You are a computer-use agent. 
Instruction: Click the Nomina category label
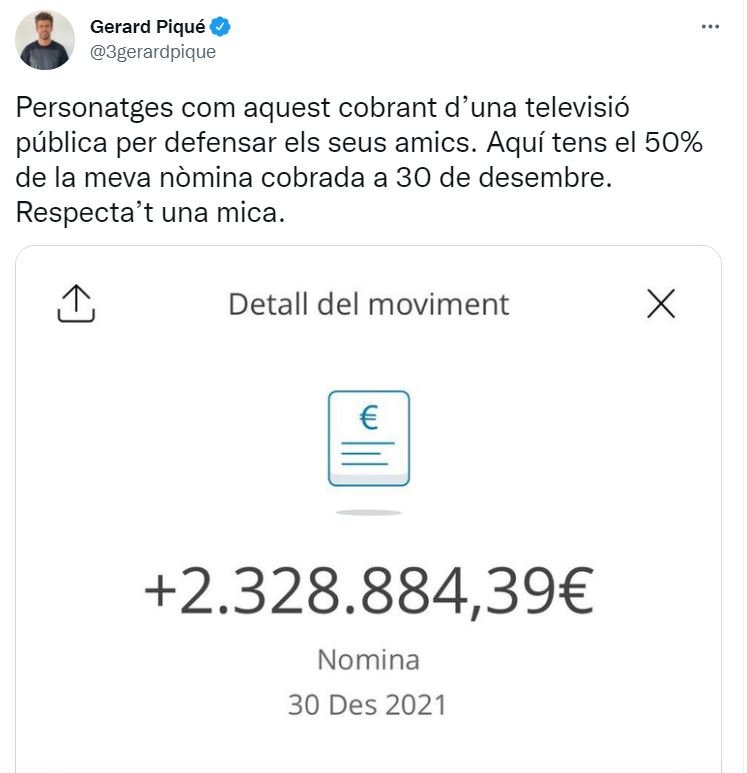[367, 658]
